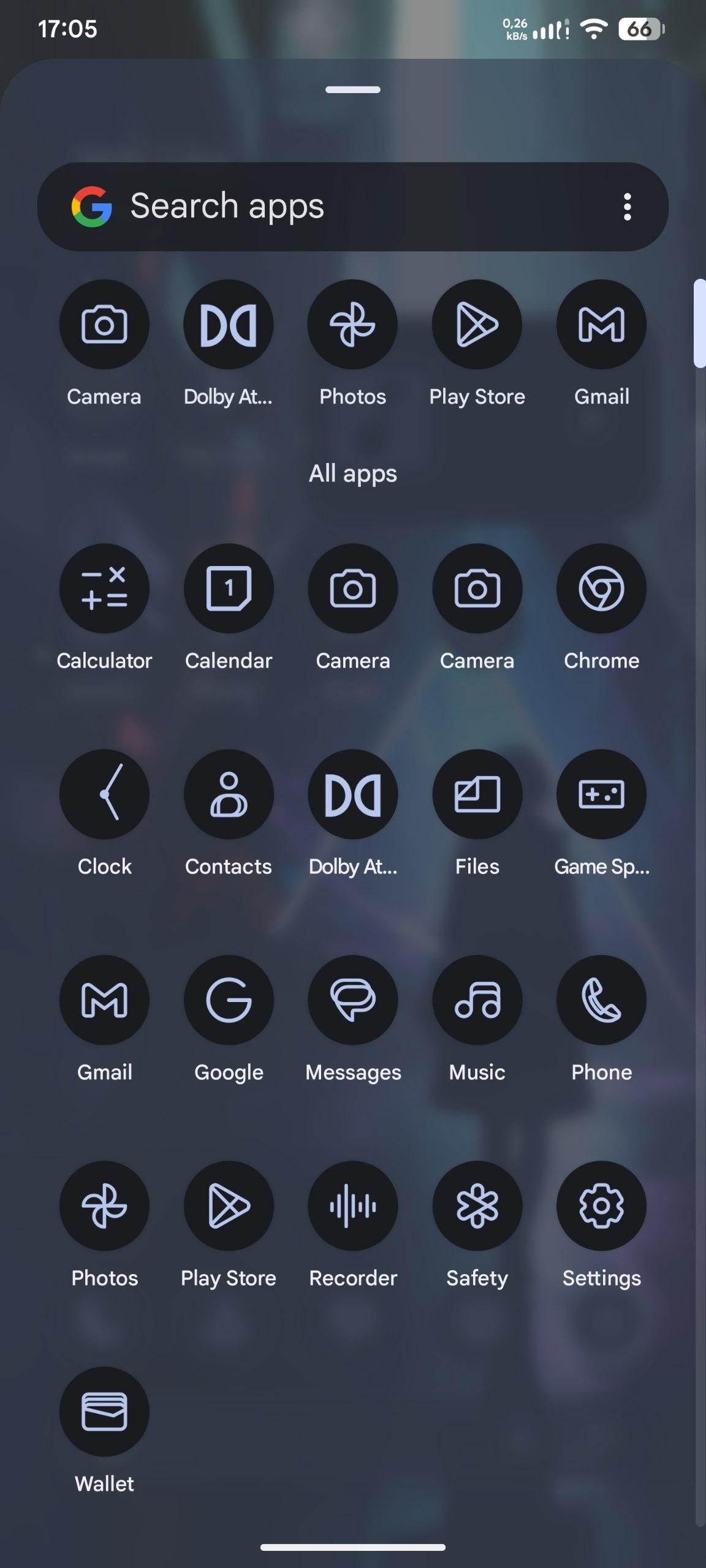Launch Chrome browser

coord(601,589)
